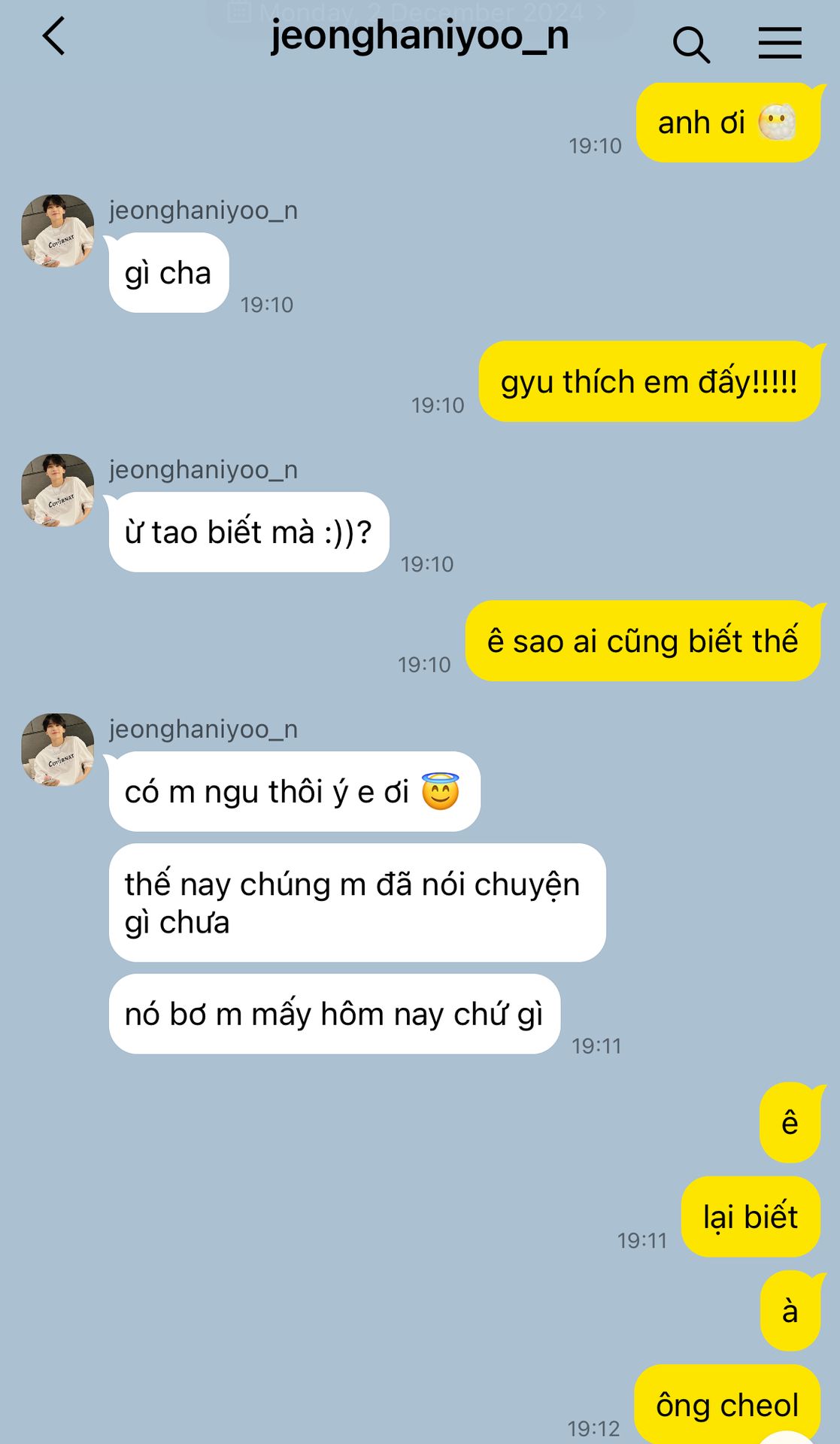Go back to the chat list

coord(53,36)
